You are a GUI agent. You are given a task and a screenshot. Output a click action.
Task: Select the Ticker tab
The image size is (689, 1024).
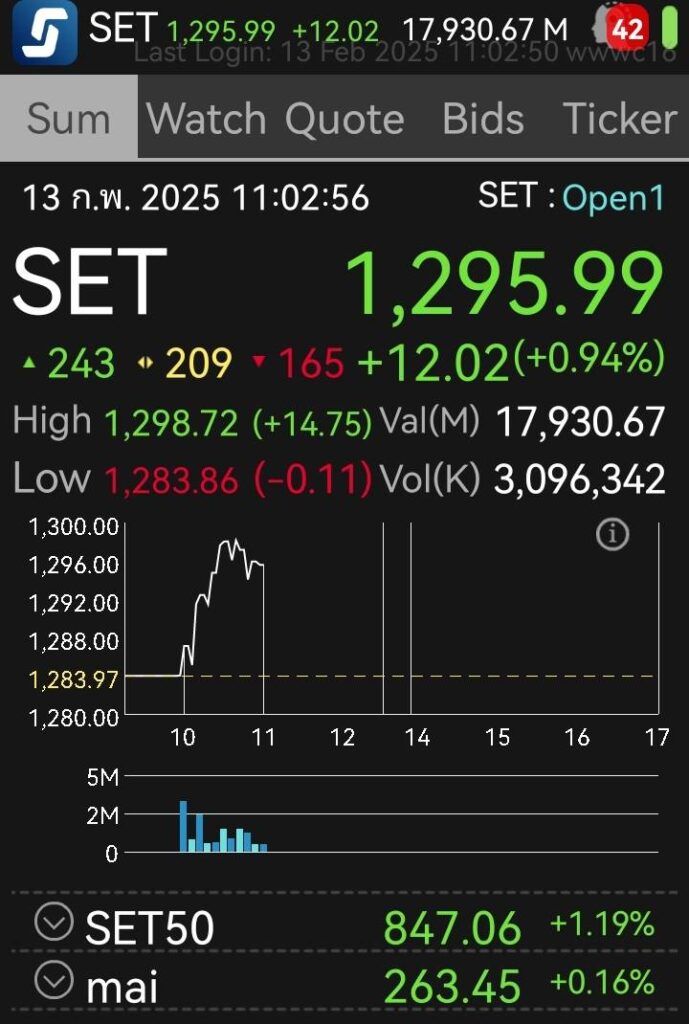620,119
